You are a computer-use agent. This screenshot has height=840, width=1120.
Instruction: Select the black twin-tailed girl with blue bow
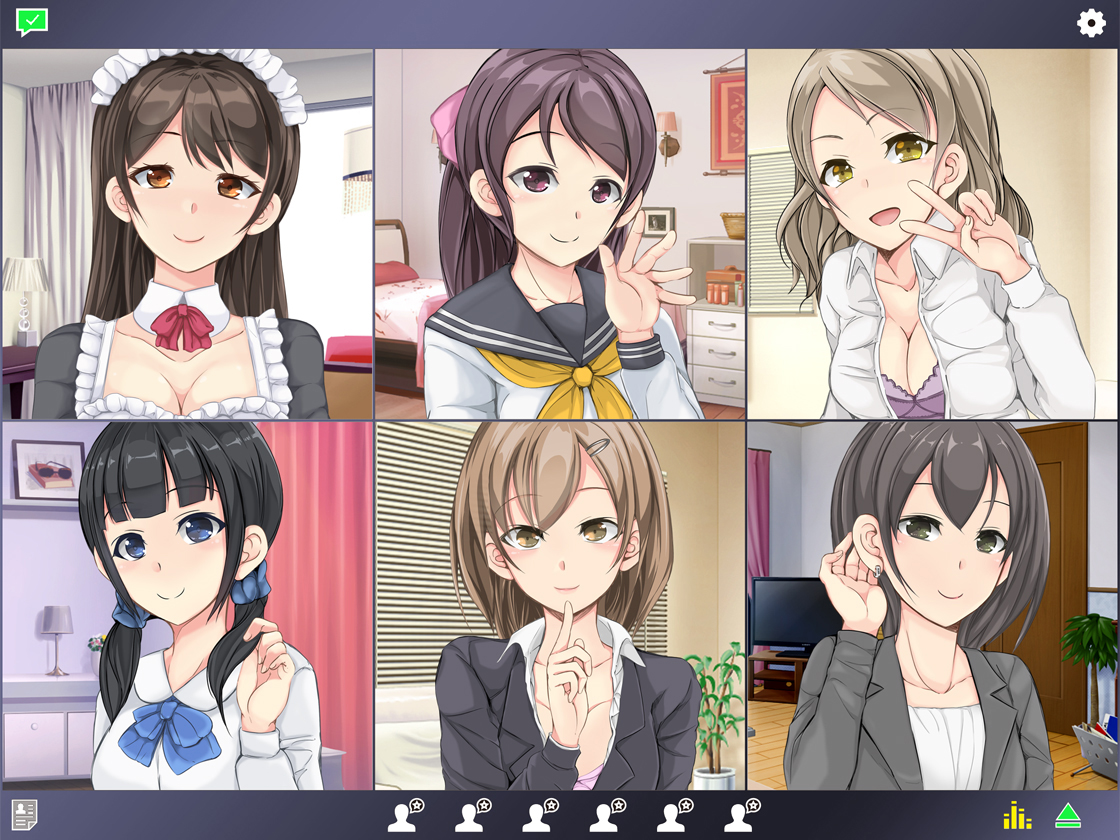click(187, 605)
